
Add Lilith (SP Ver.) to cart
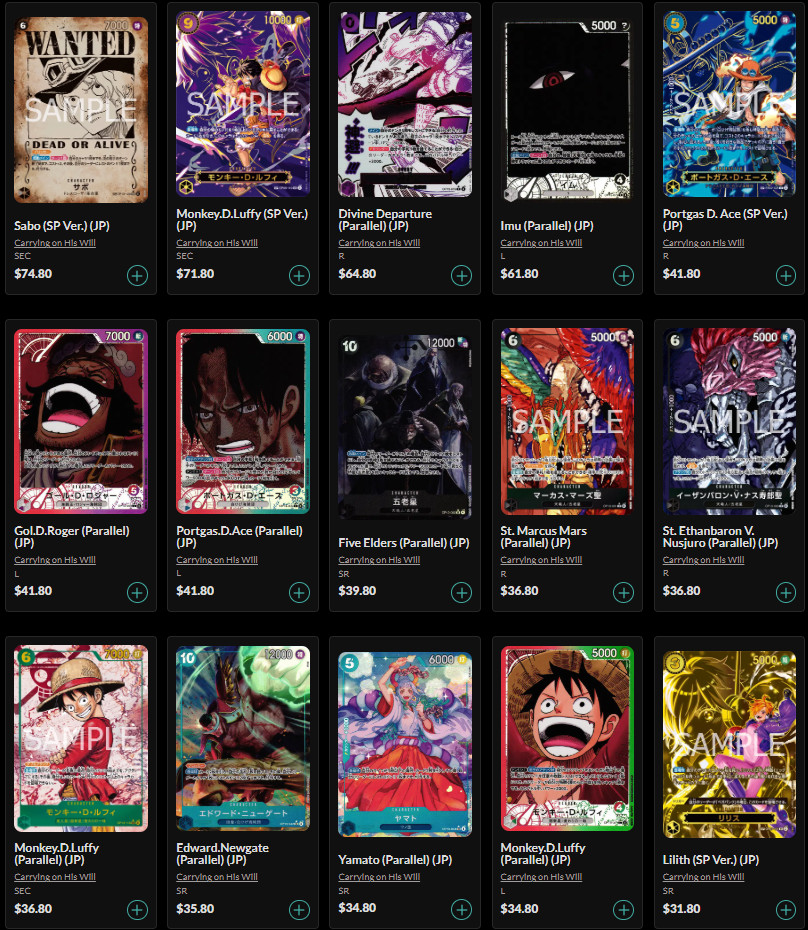click(x=785, y=909)
